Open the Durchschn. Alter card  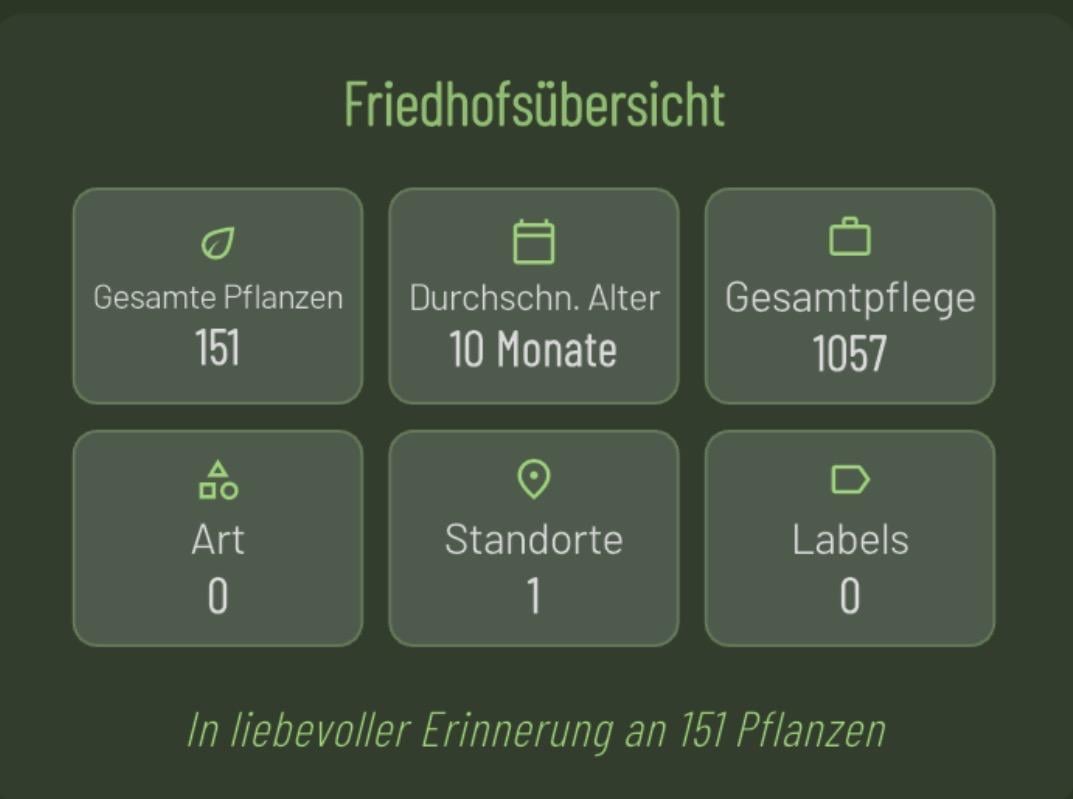[x=533, y=296]
